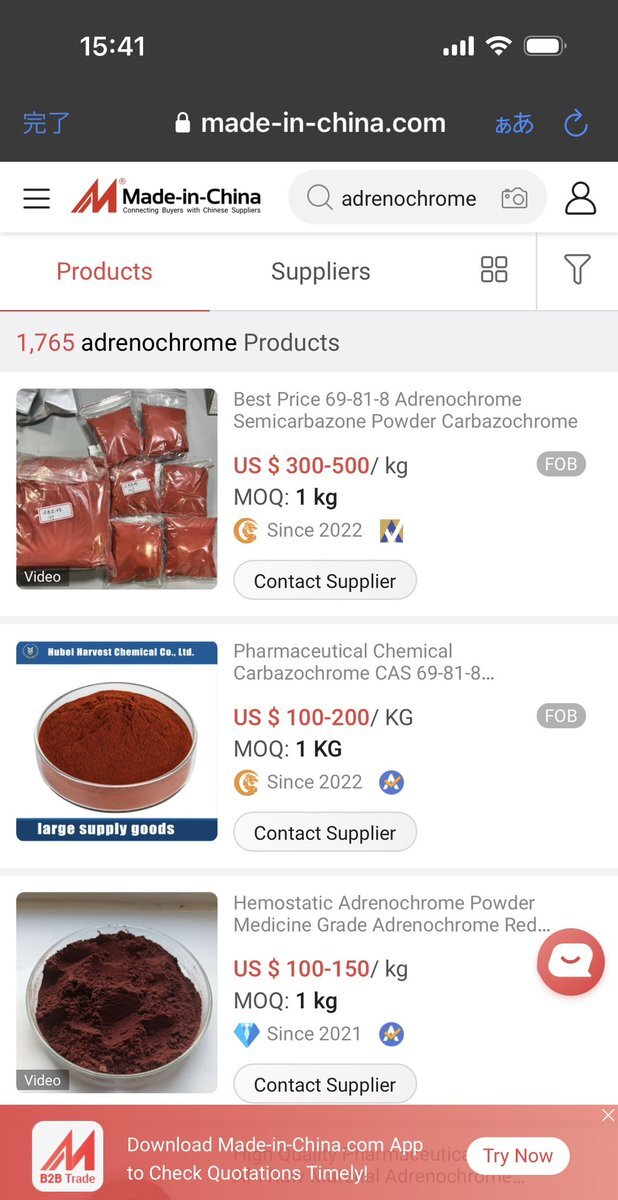
Task: Open the Best Price 69-81-8 product photo
Action: [x=117, y=488]
